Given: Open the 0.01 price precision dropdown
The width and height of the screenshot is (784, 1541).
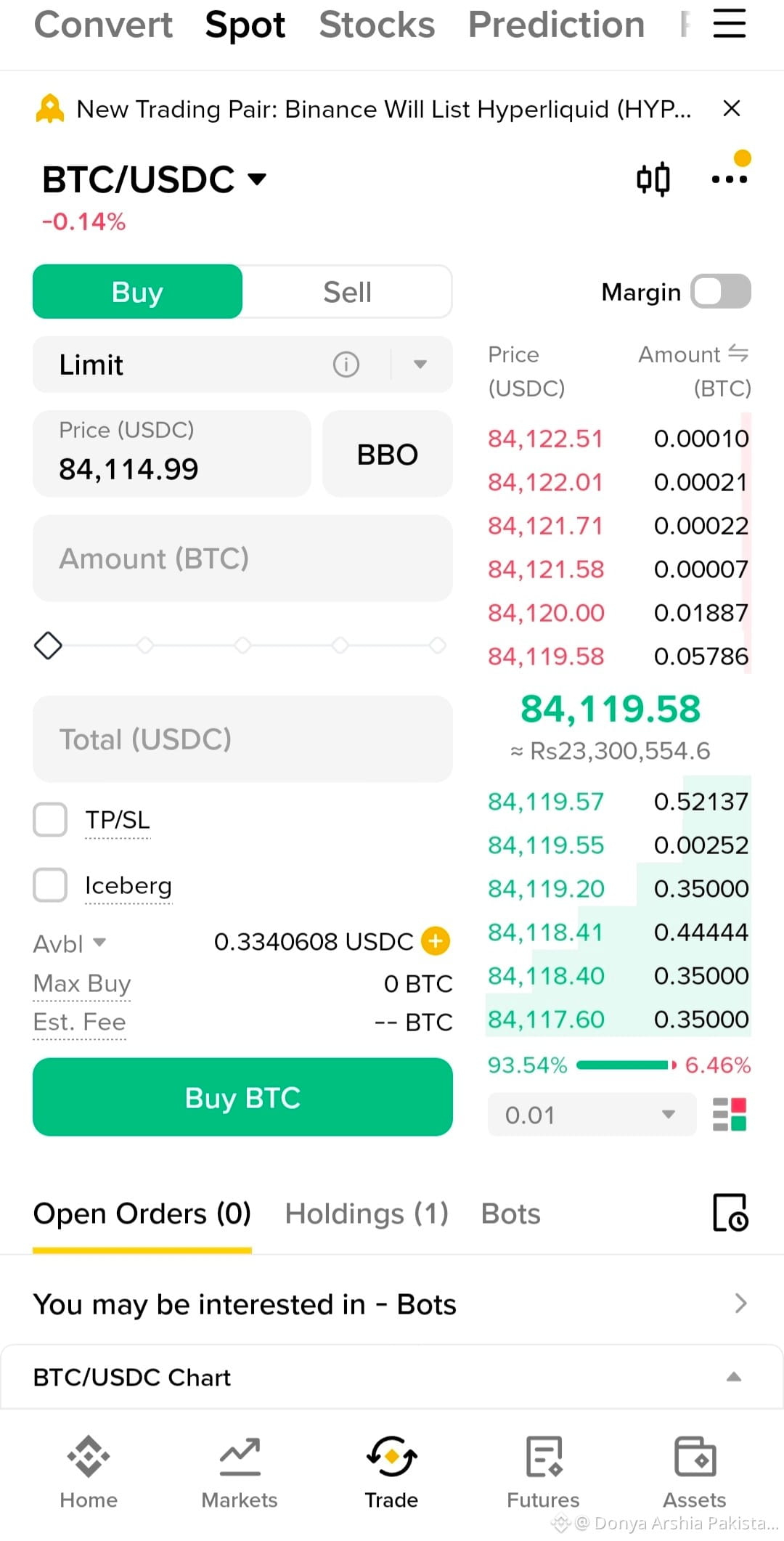Looking at the screenshot, I should (592, 1115).
